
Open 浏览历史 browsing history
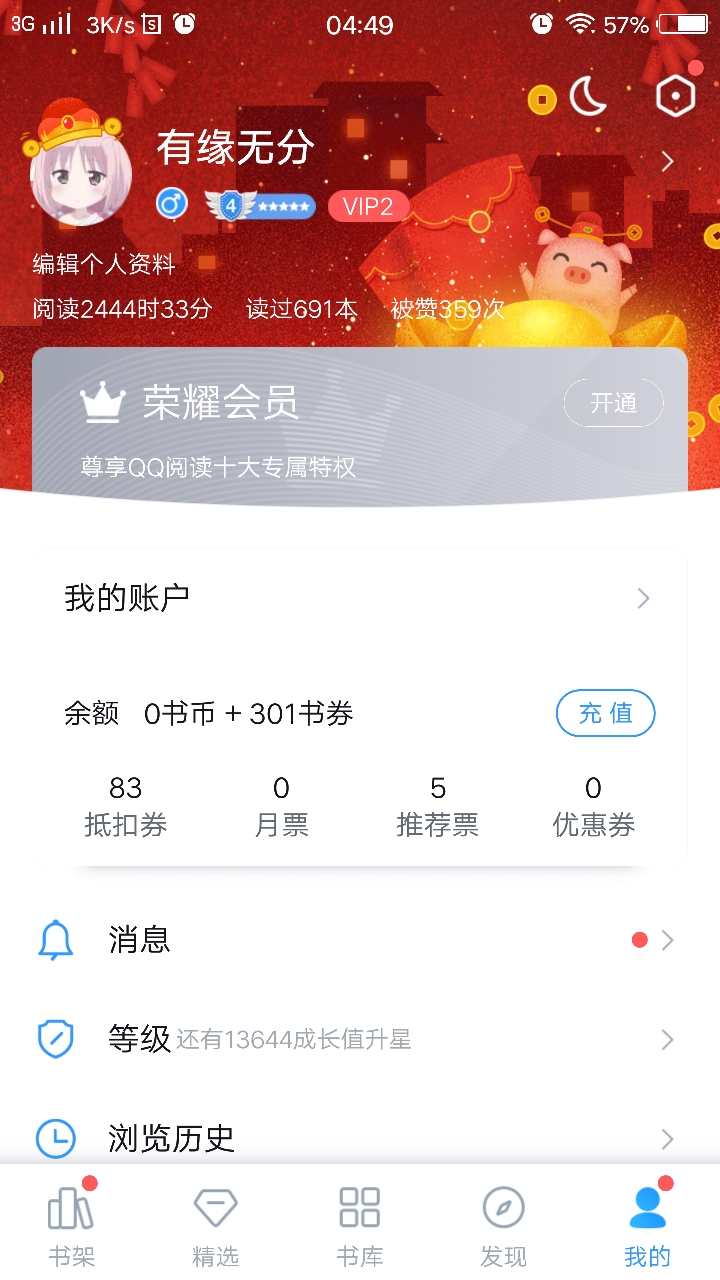(360, 1138)
